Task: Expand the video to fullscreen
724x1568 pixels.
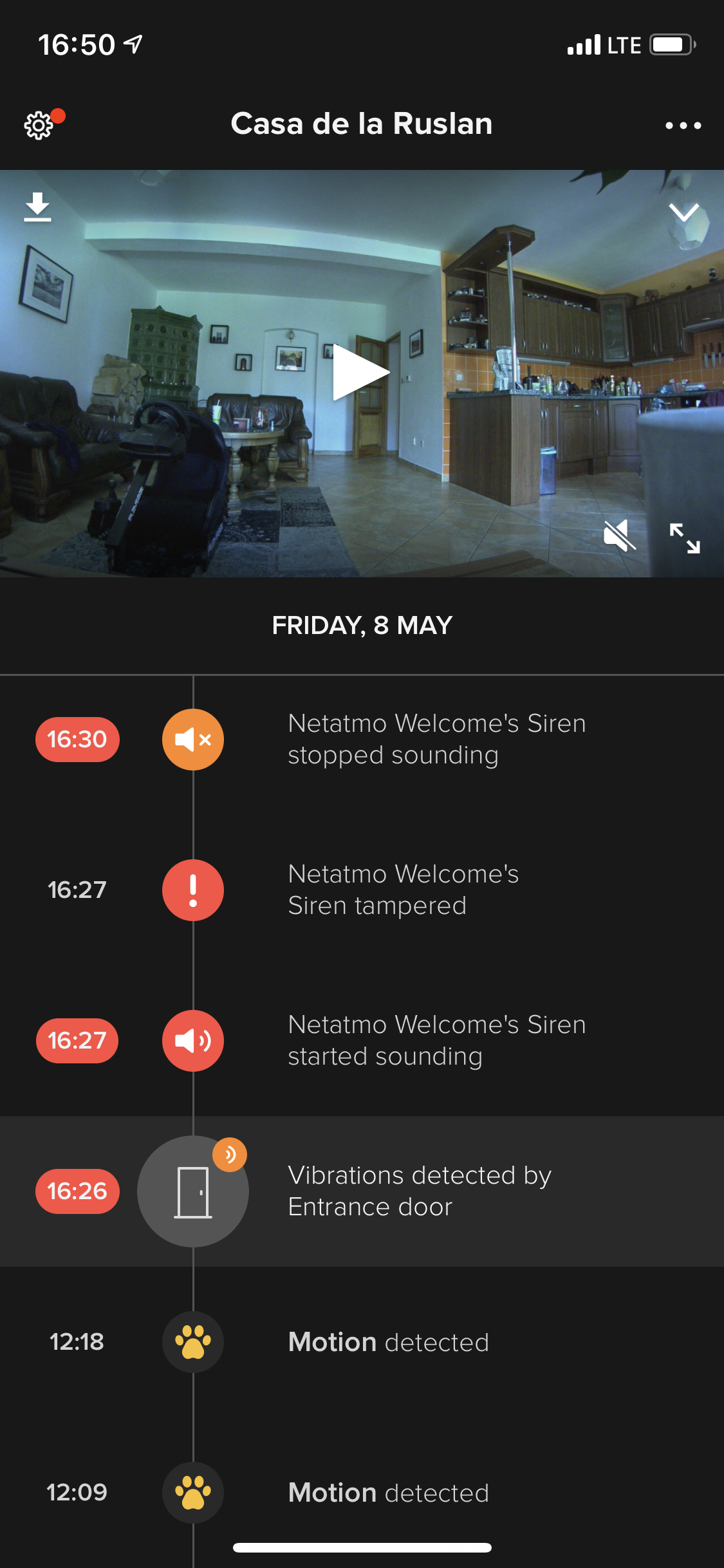Action: point(684,538)
